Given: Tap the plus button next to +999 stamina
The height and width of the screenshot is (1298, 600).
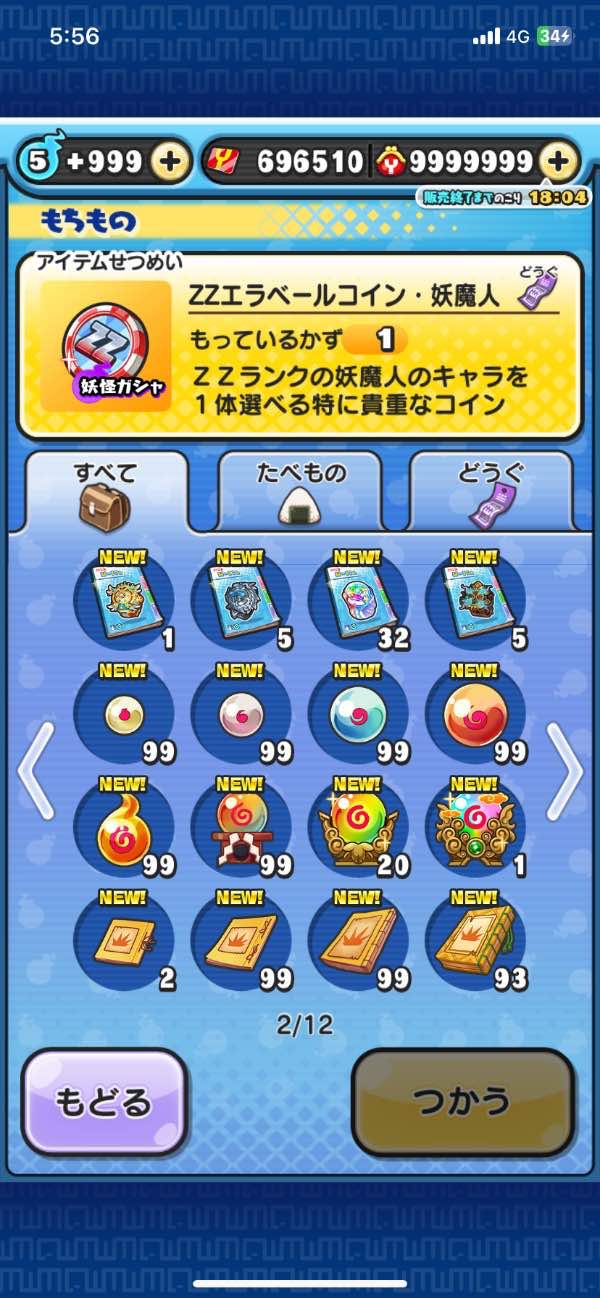Looking at the screenshot, I should tap(171, 161).
